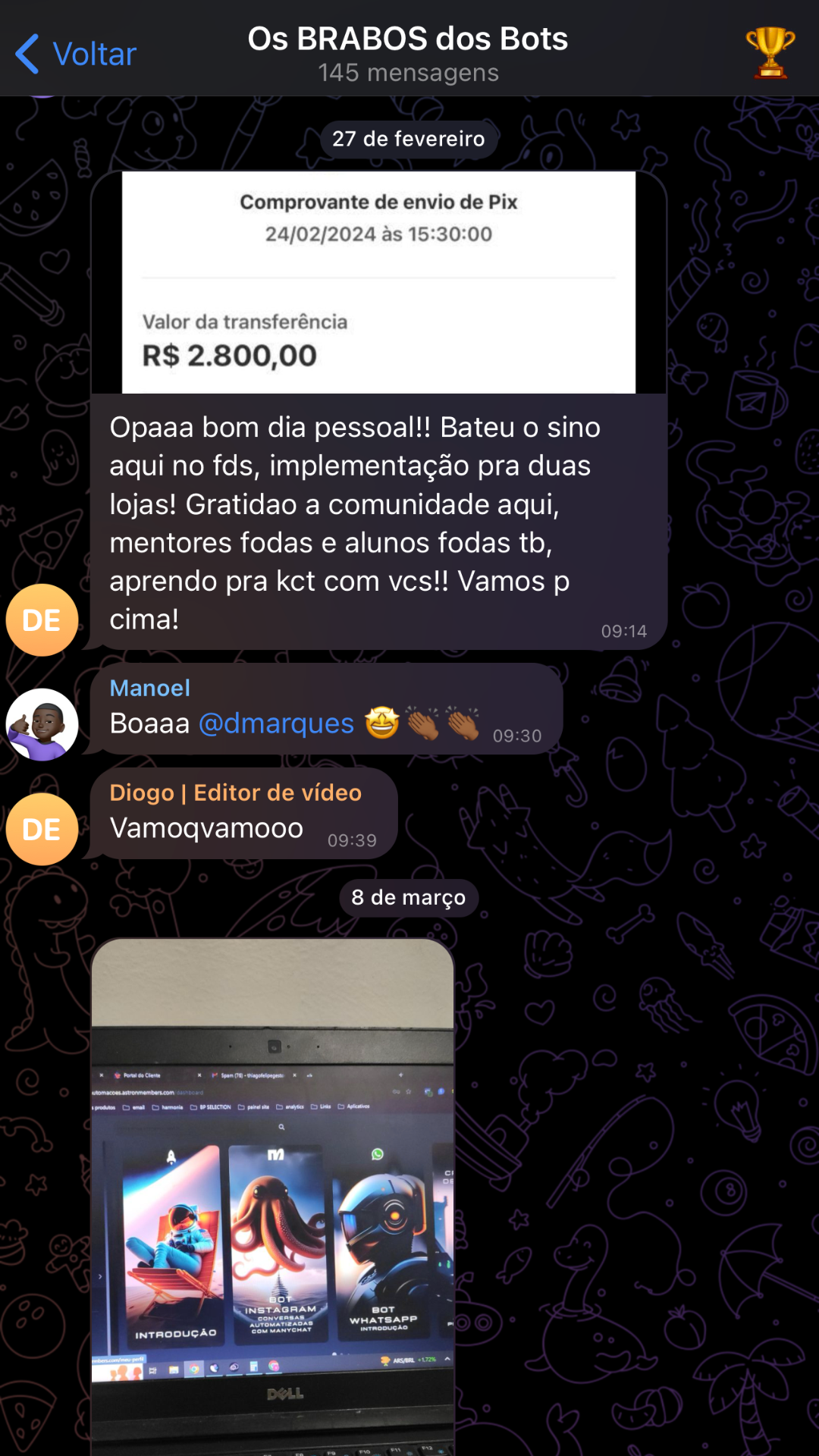Open the @dmarques mention
Viewport: 819px width, 1456px height.
tap(276, 723)
